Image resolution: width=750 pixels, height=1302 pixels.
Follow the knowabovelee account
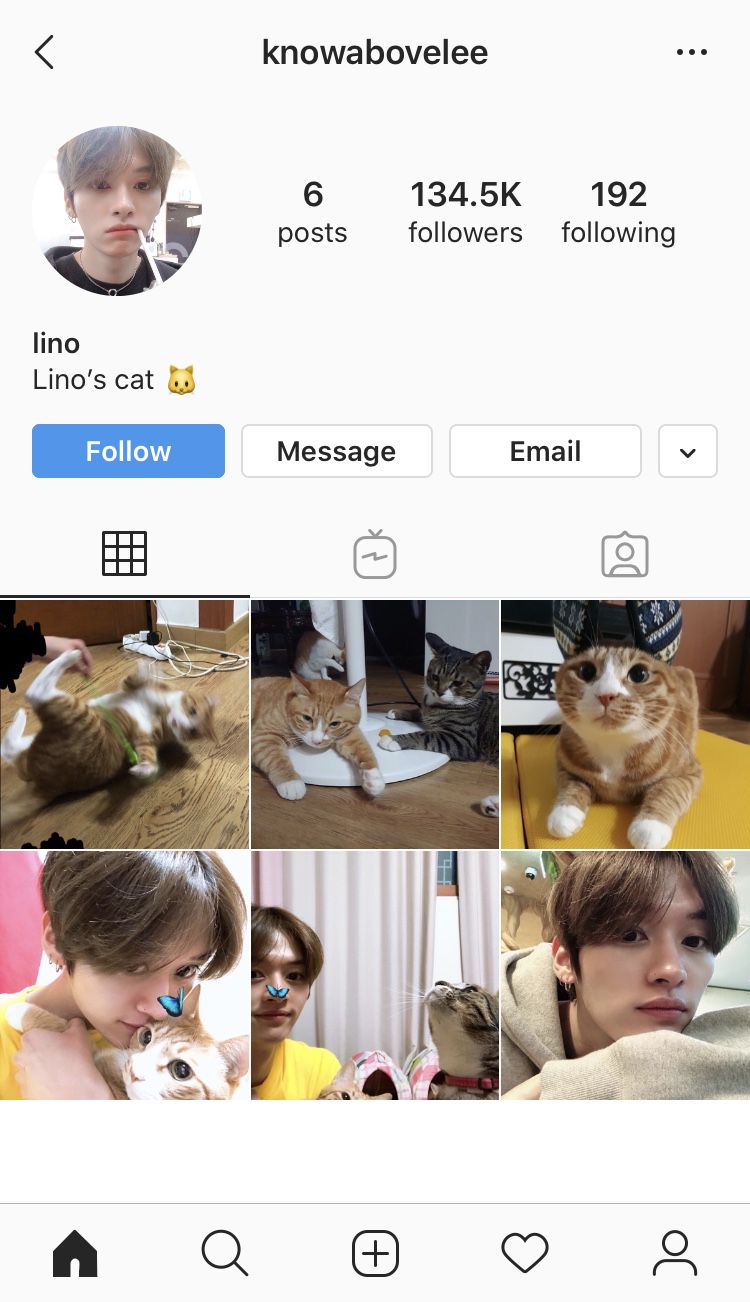pyautogui.click(x=128, y=451)
